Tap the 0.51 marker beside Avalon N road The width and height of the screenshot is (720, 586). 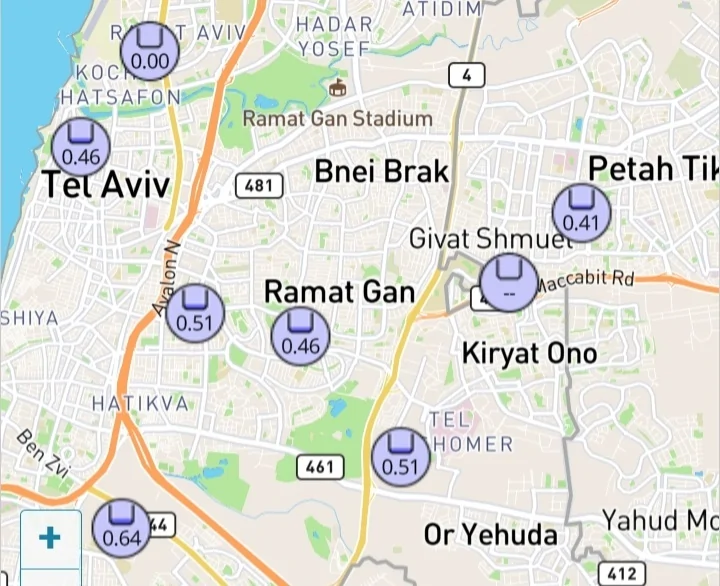click(195, 313)
